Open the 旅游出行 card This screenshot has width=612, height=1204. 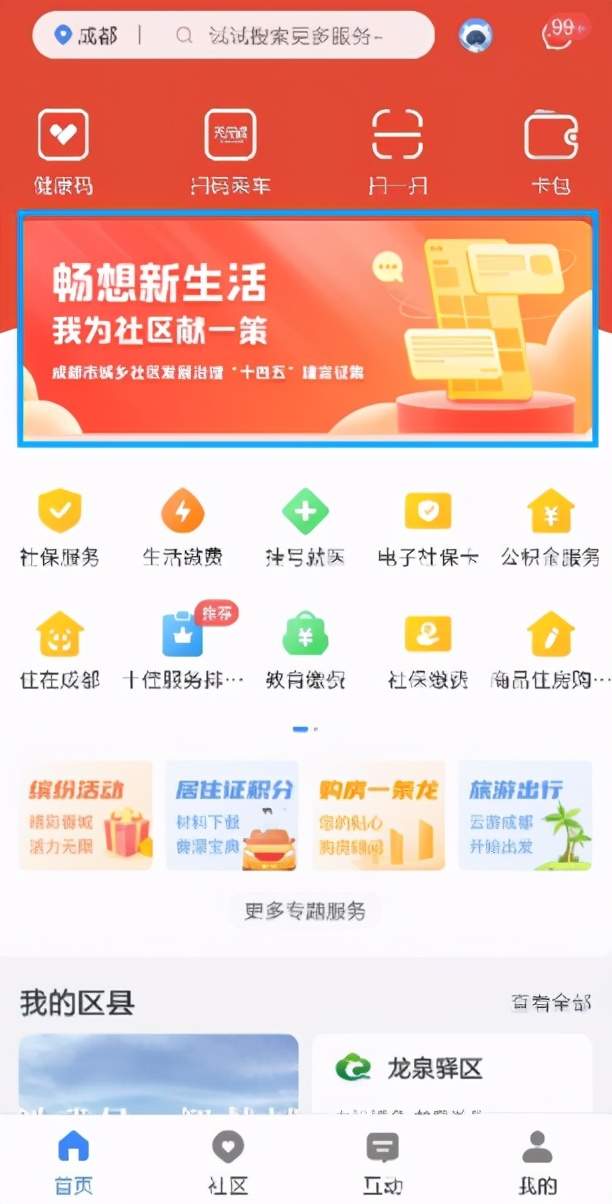525,815
